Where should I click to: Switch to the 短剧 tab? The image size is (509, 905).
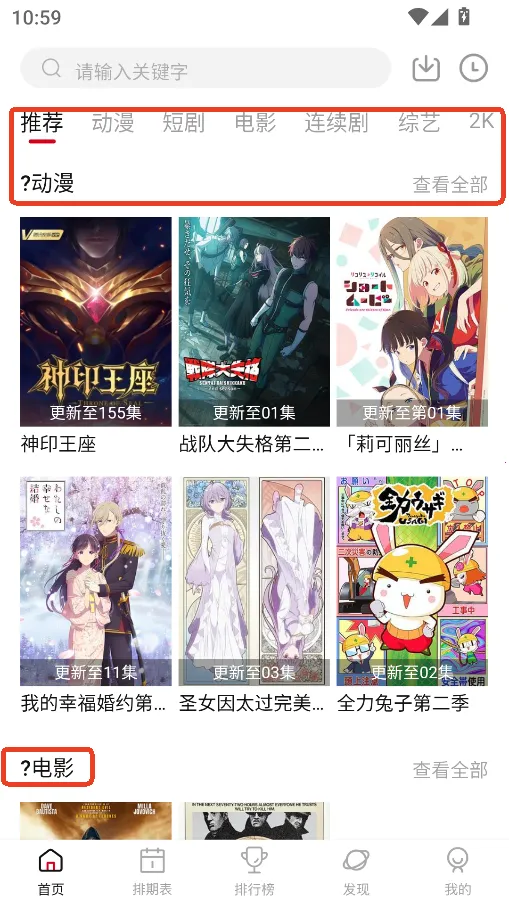(184, 122)
